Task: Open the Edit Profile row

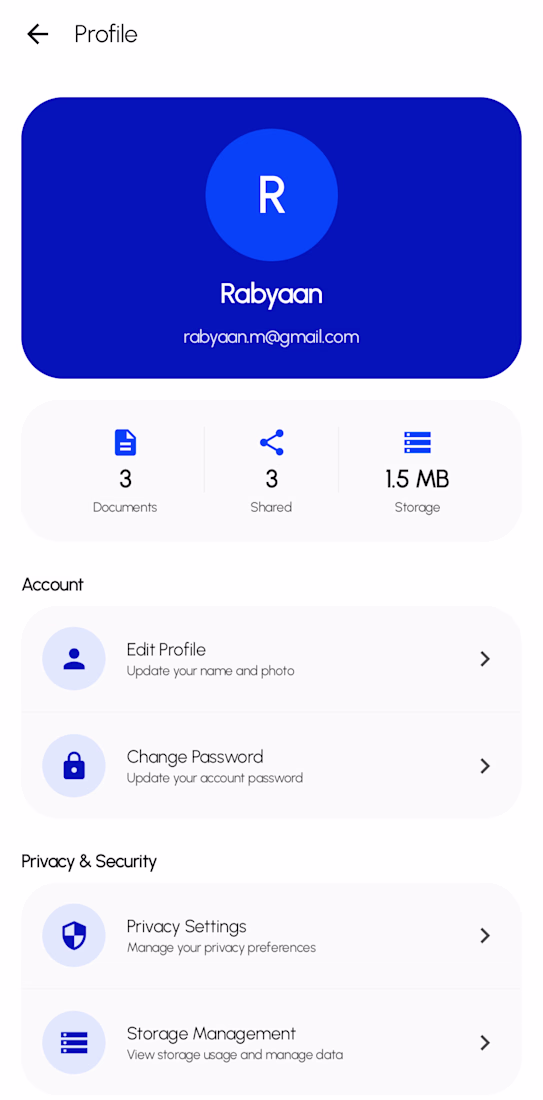Action: [x=272, y=659]
